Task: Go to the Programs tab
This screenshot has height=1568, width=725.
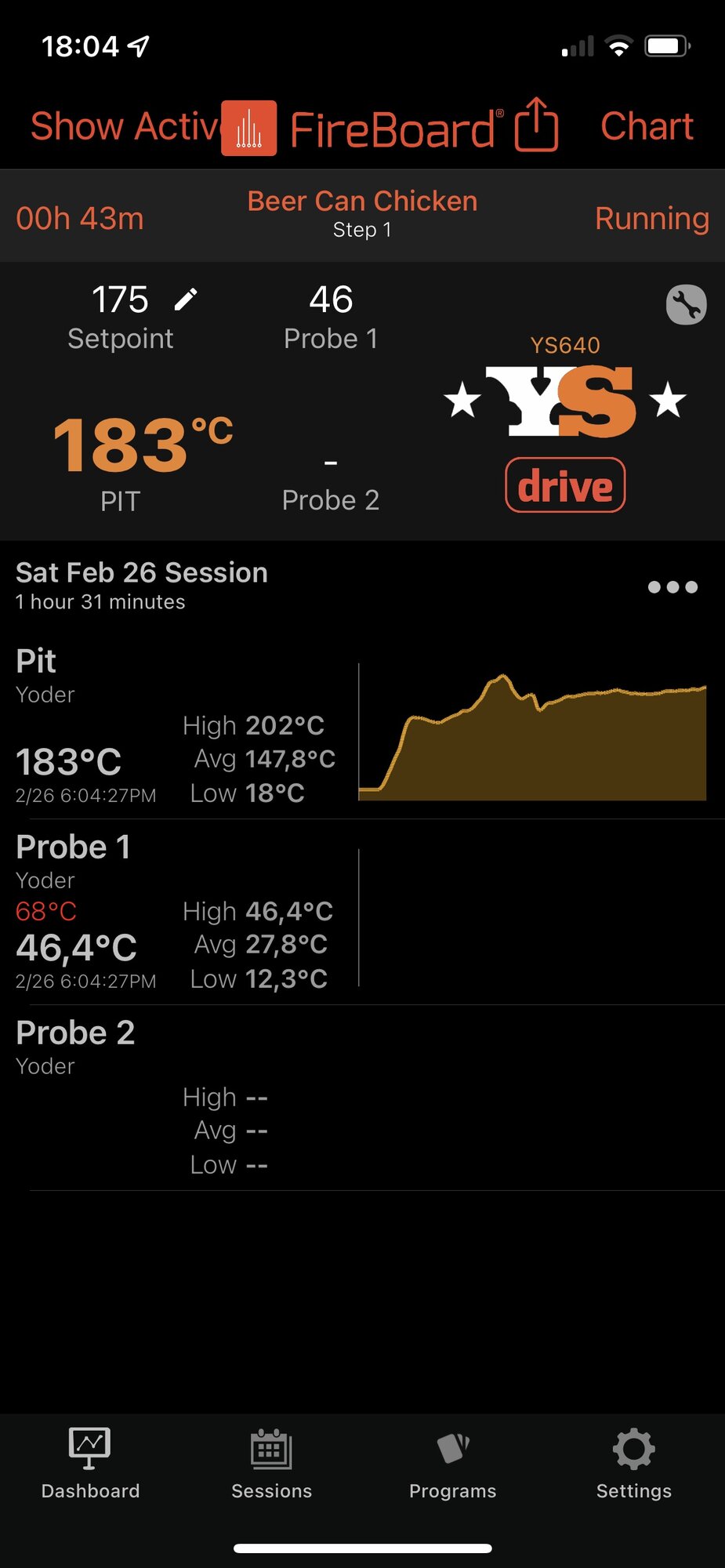Action: pyautogui.click(x=453, y=1463)
